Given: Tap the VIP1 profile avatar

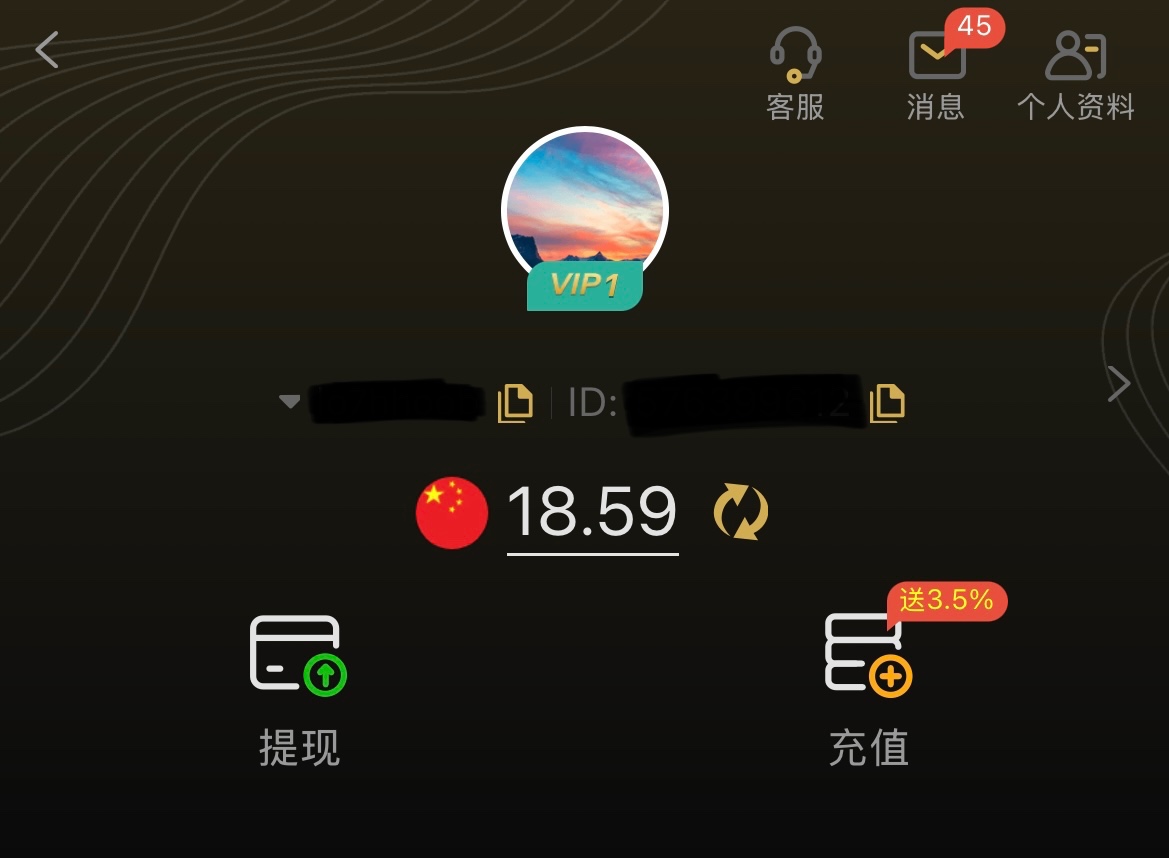Looking at the screenshot, I should tap(585, 211).
